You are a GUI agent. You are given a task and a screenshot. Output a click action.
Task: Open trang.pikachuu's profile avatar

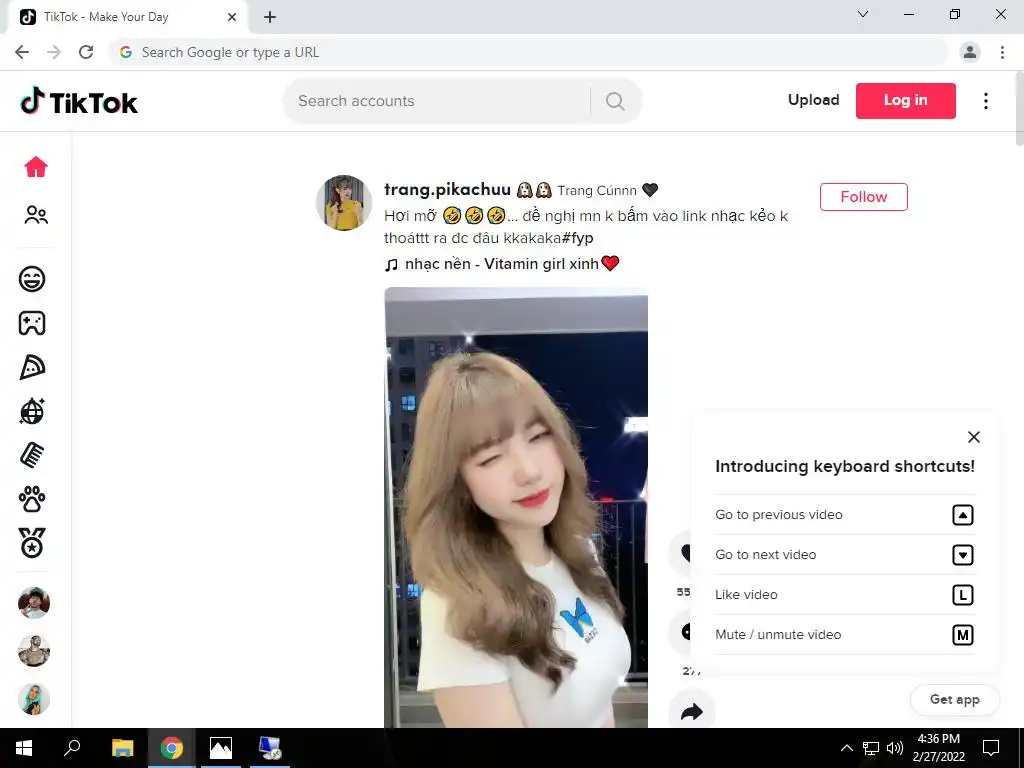[344, 203]
